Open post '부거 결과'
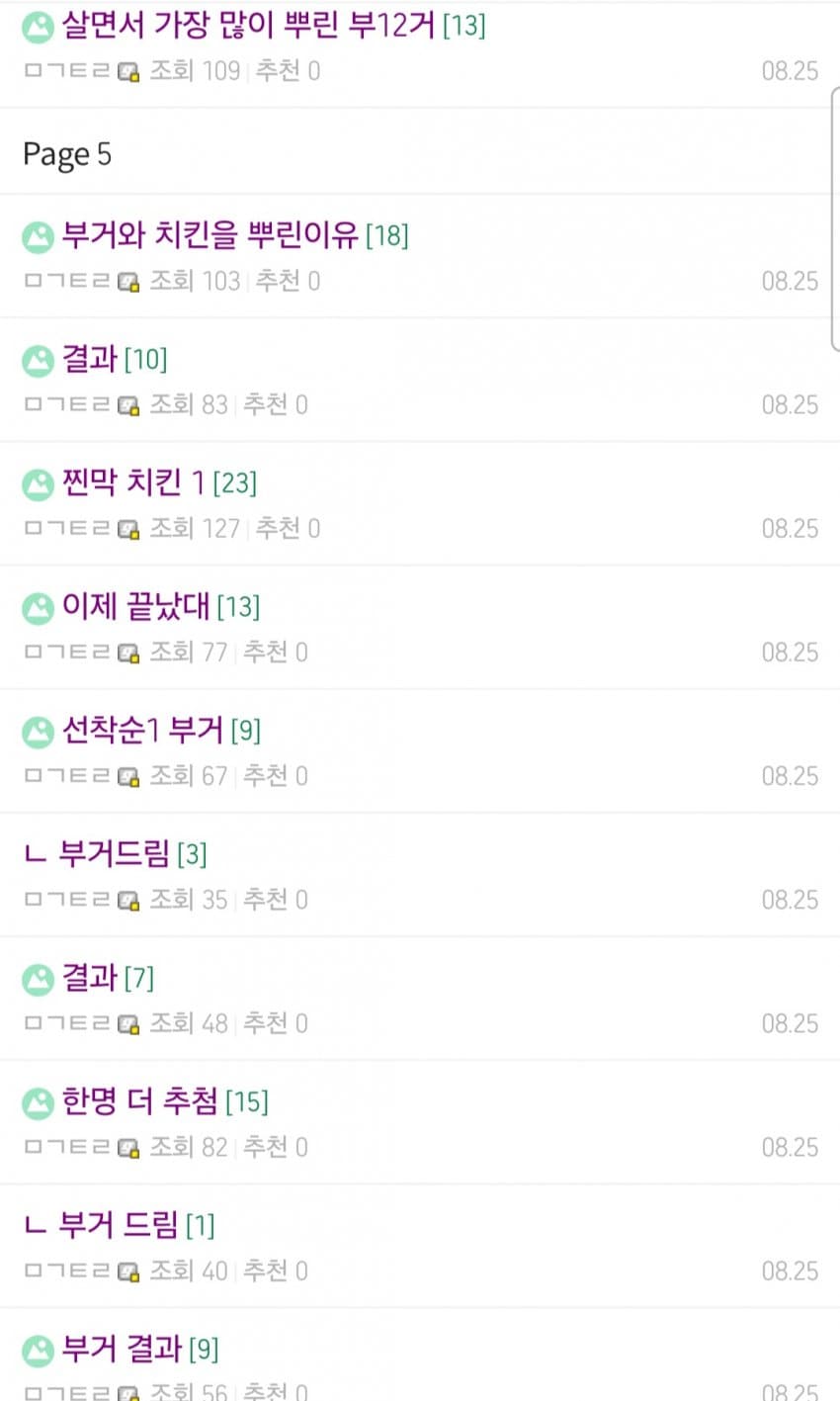 tap(122, 1348)
